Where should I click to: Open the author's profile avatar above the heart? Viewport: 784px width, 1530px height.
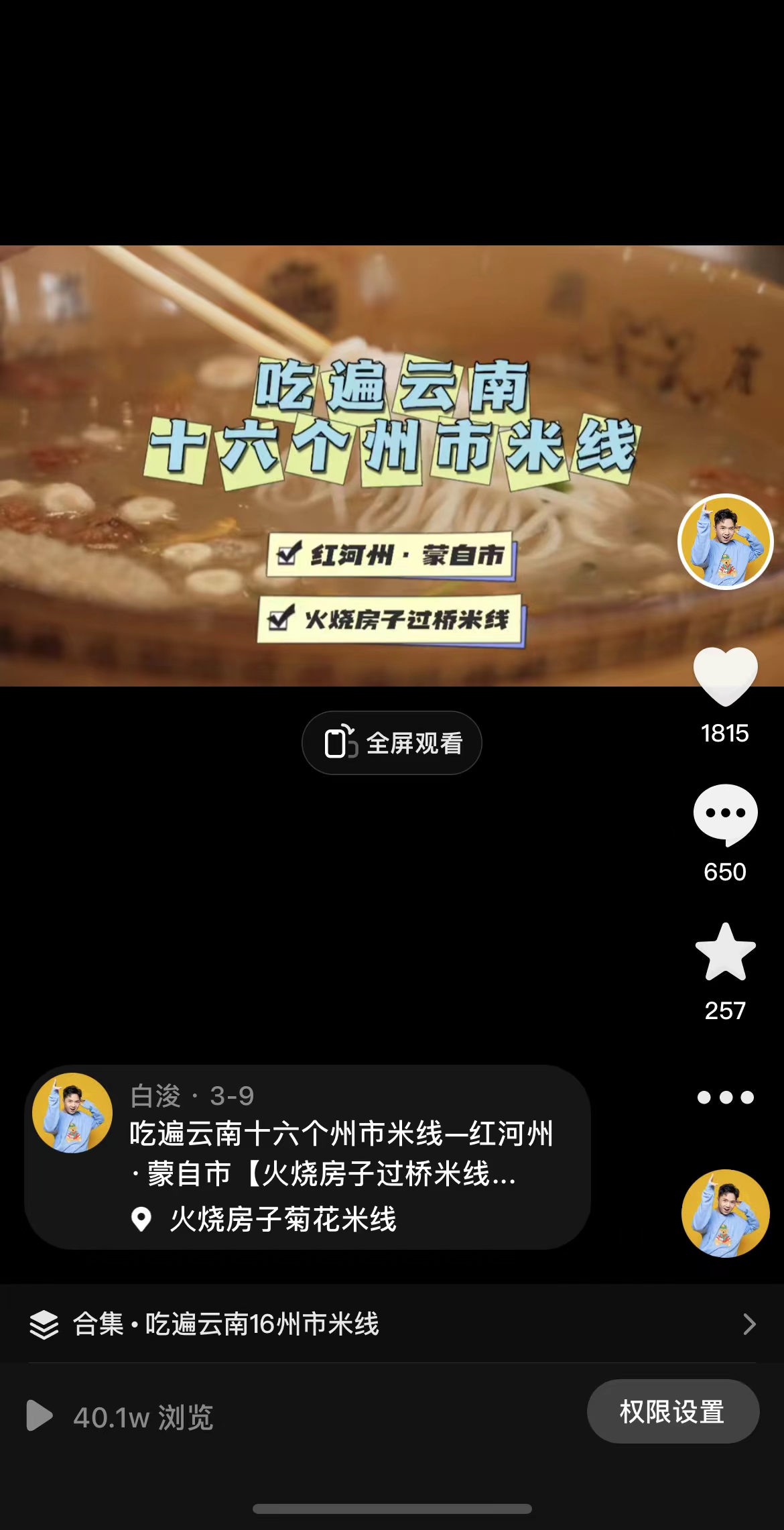point(725,542)
